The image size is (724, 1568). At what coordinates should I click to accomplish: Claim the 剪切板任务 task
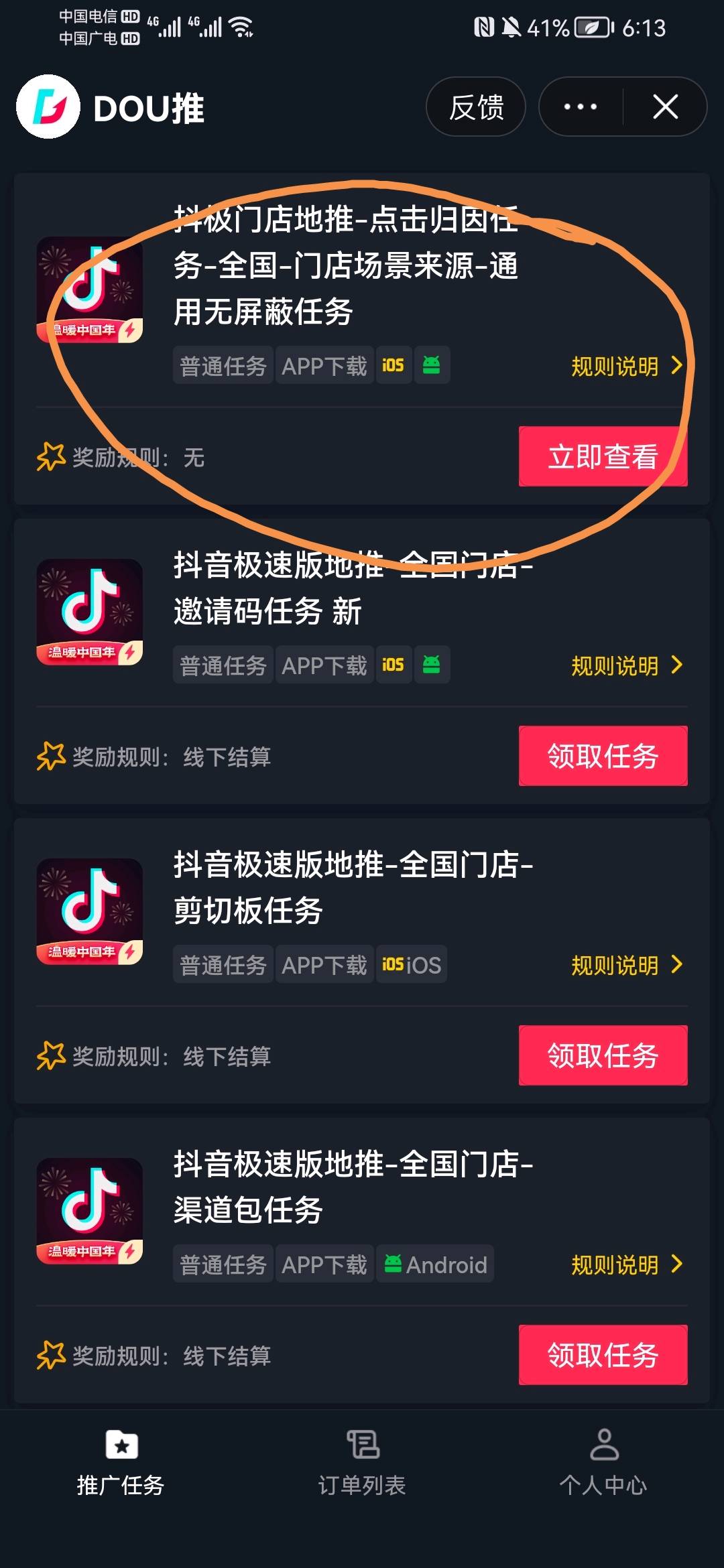(x=603, y=1055)
